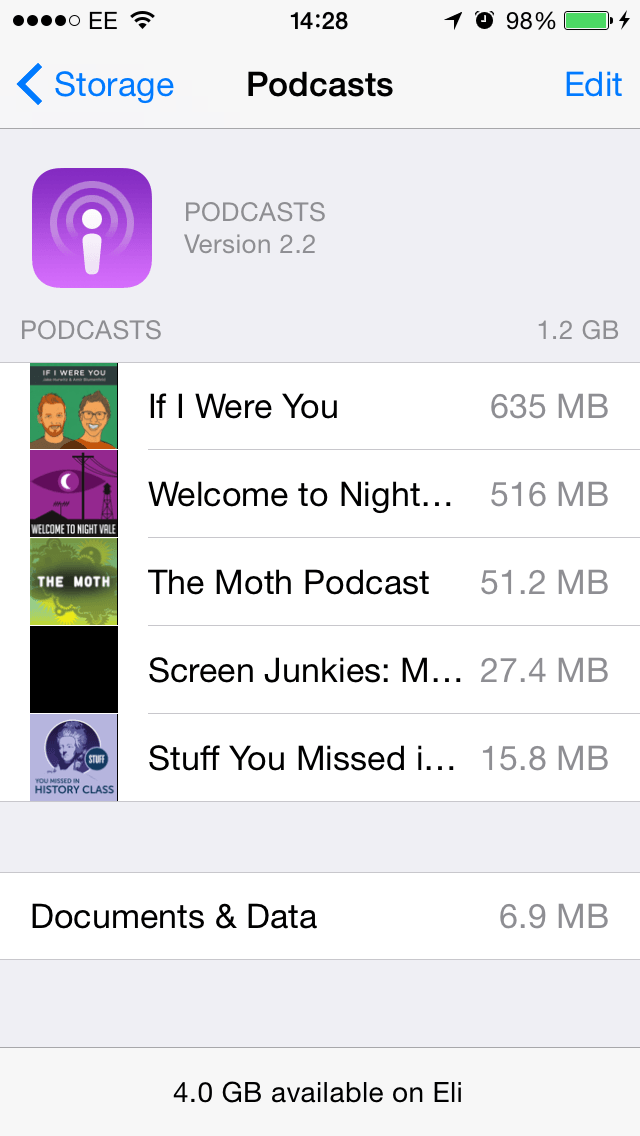Screen dimensions: 640x1136
Task: Go back to Storage
Action: [x=96, y=85]
